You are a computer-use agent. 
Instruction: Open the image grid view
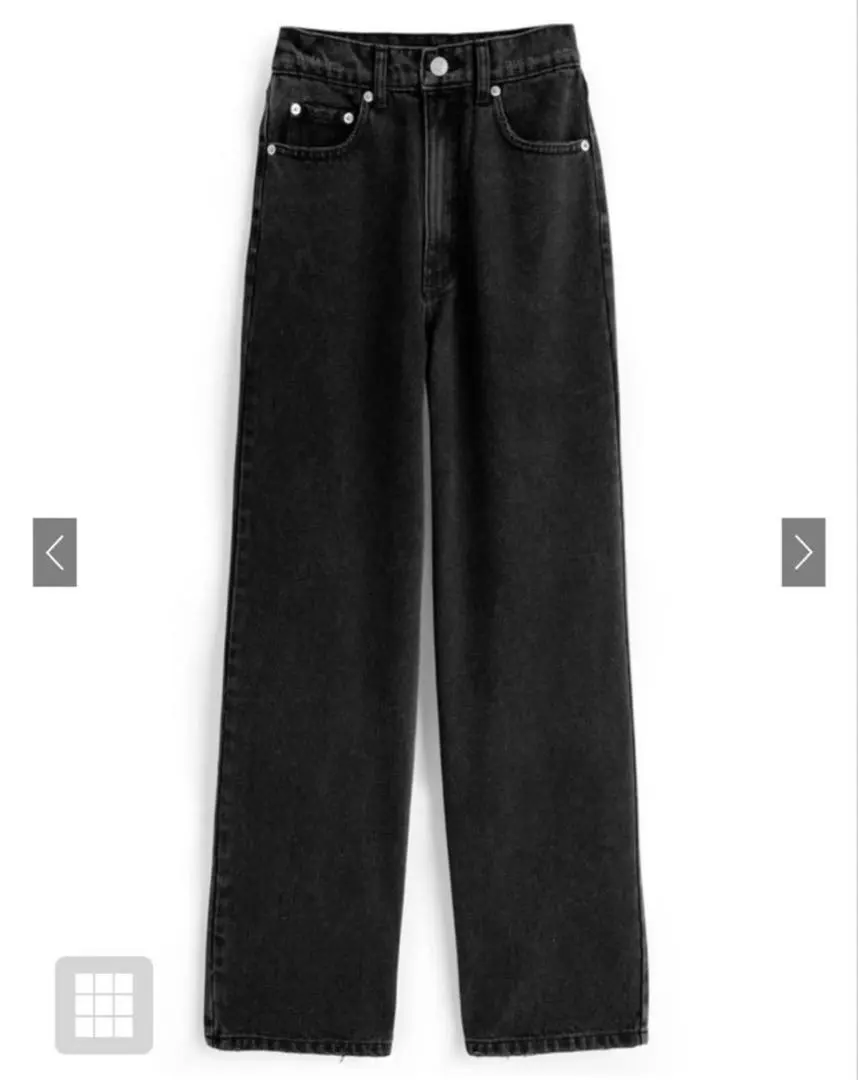click(x=104, y=1005)
